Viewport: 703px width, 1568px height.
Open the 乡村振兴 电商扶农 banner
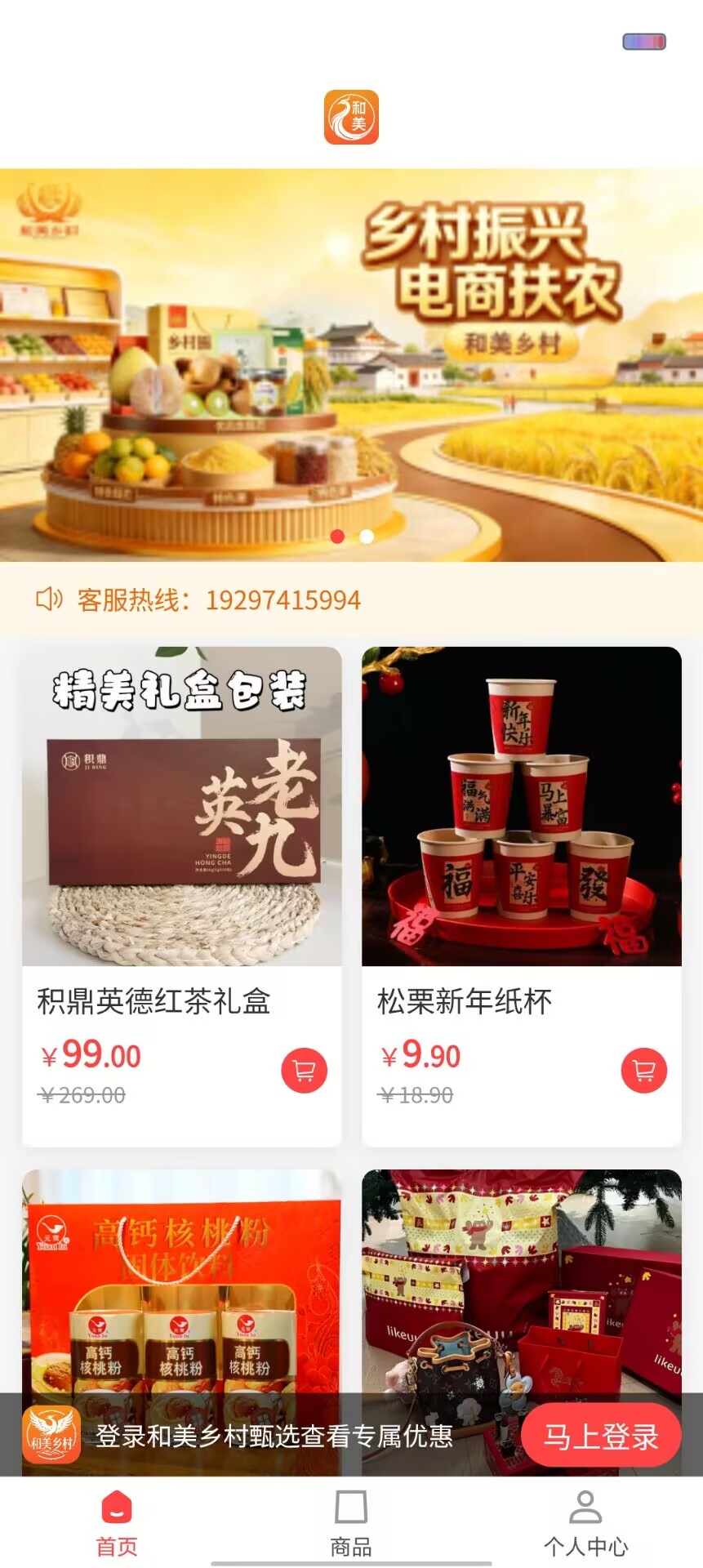pos(351,364)
